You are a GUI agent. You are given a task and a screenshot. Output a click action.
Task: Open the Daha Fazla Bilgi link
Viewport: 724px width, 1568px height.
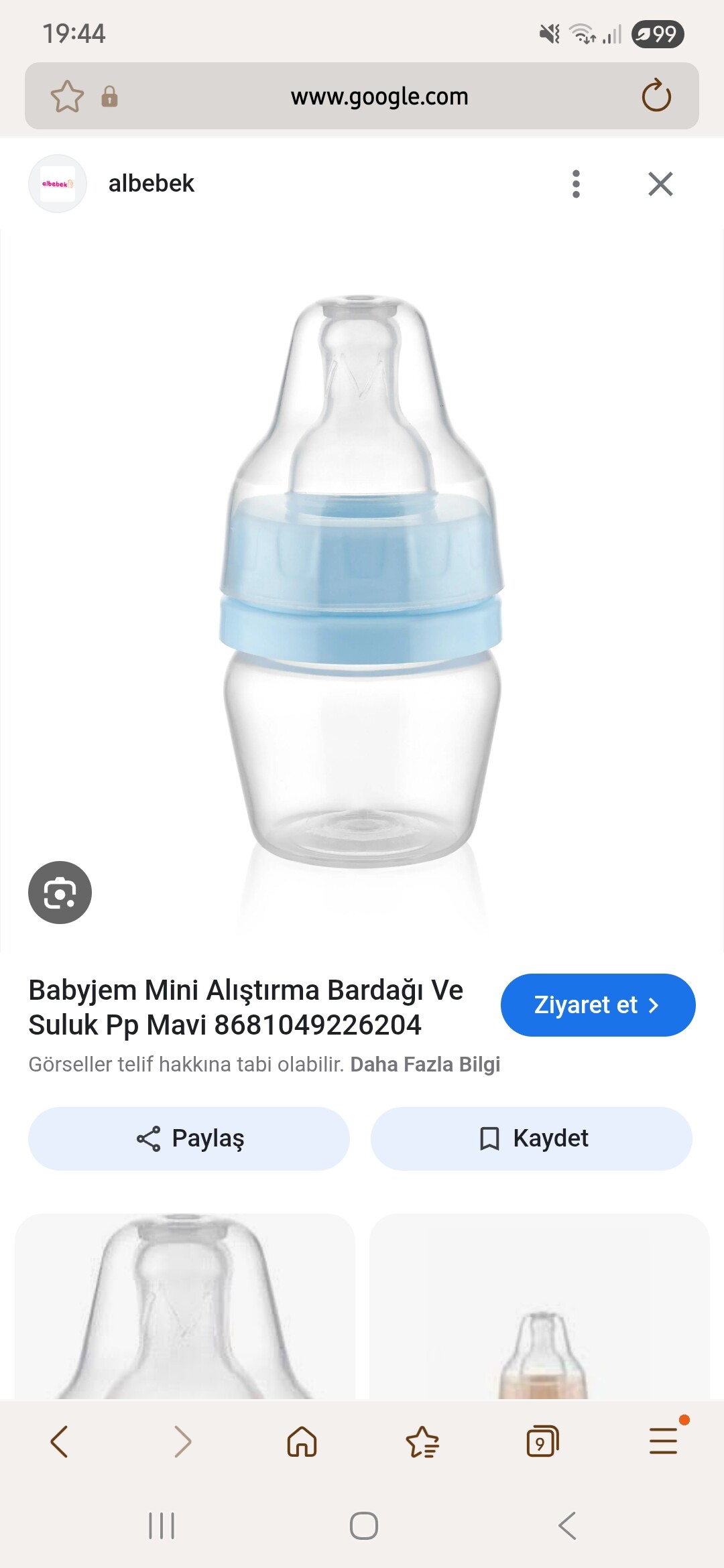coord(425,1064)
